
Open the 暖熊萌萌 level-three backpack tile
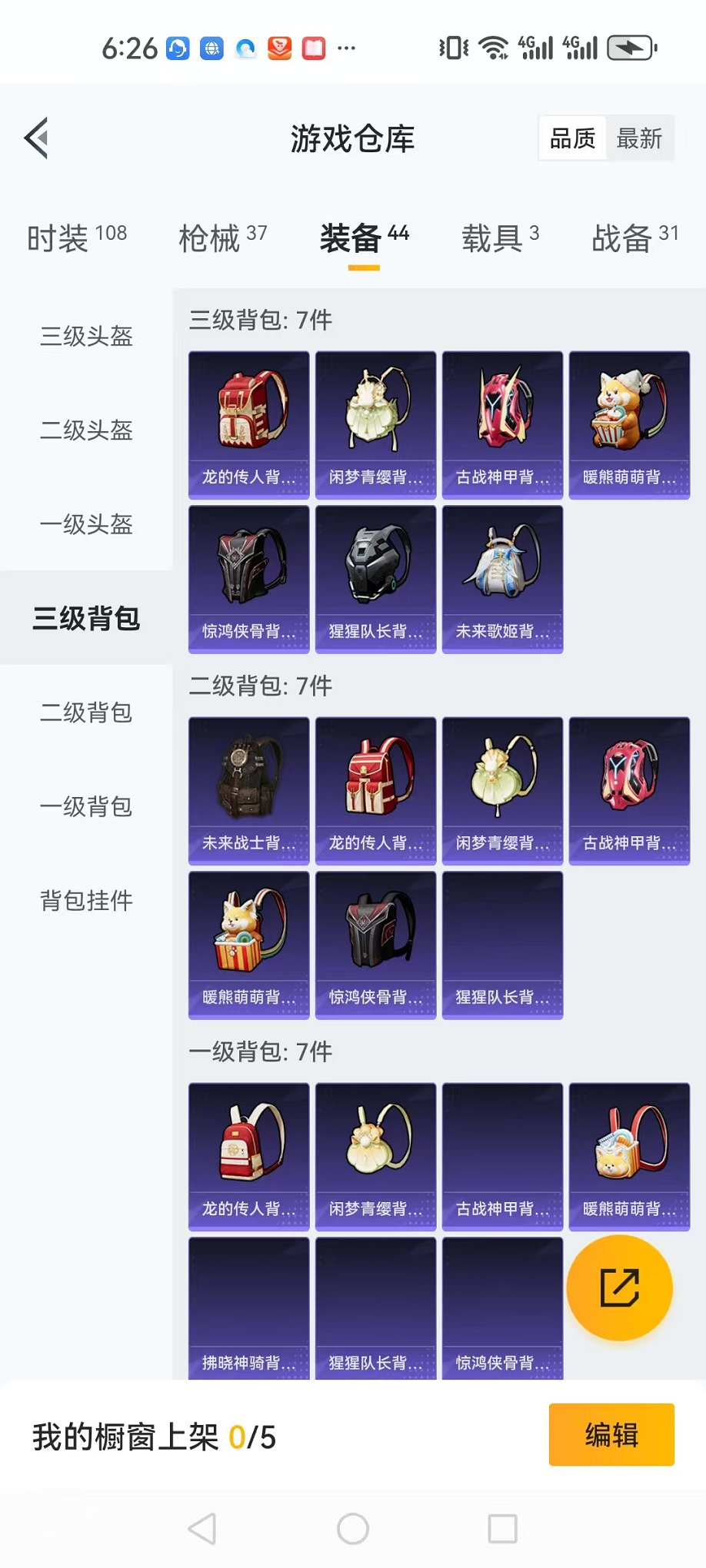[x=629, y=424]
